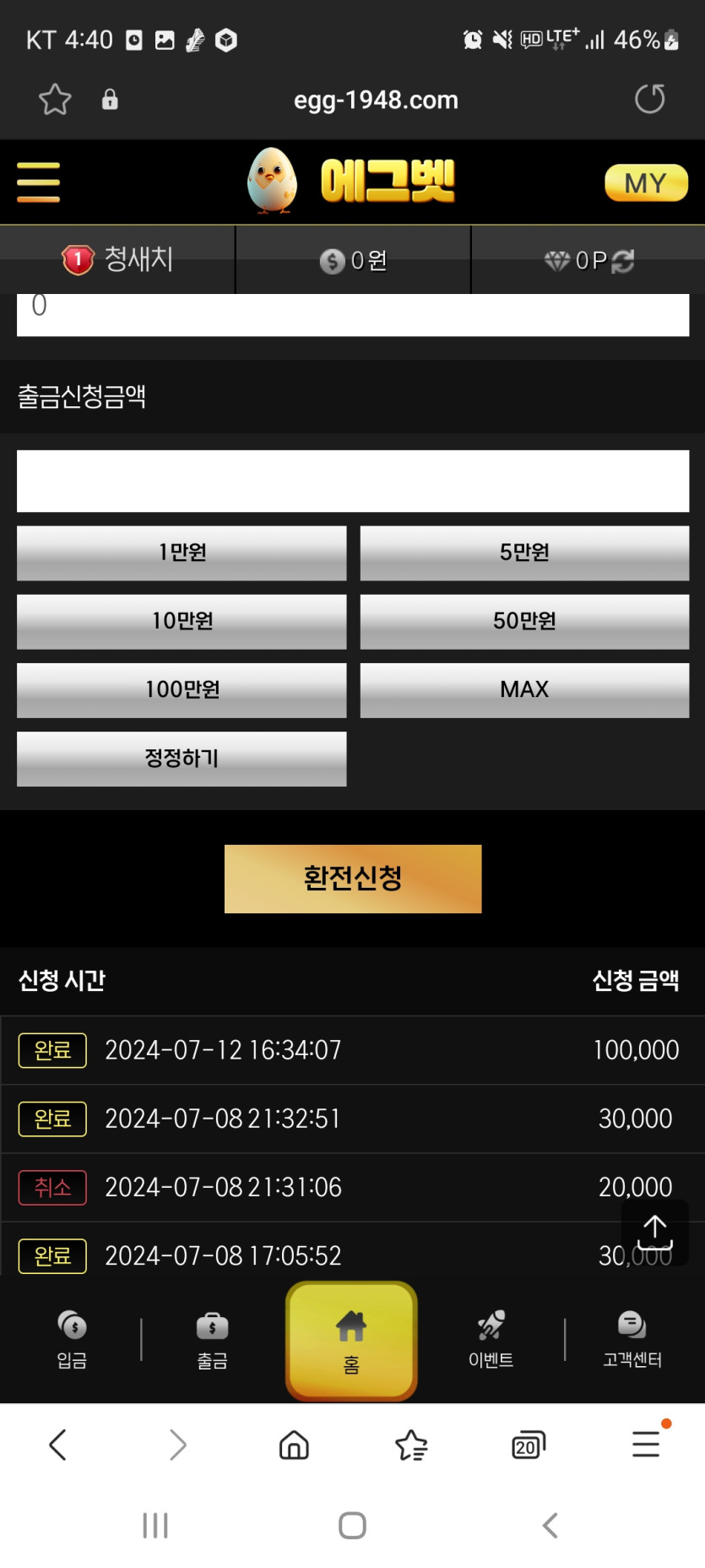Reset amount with 정정하기

tap(182, 759)
